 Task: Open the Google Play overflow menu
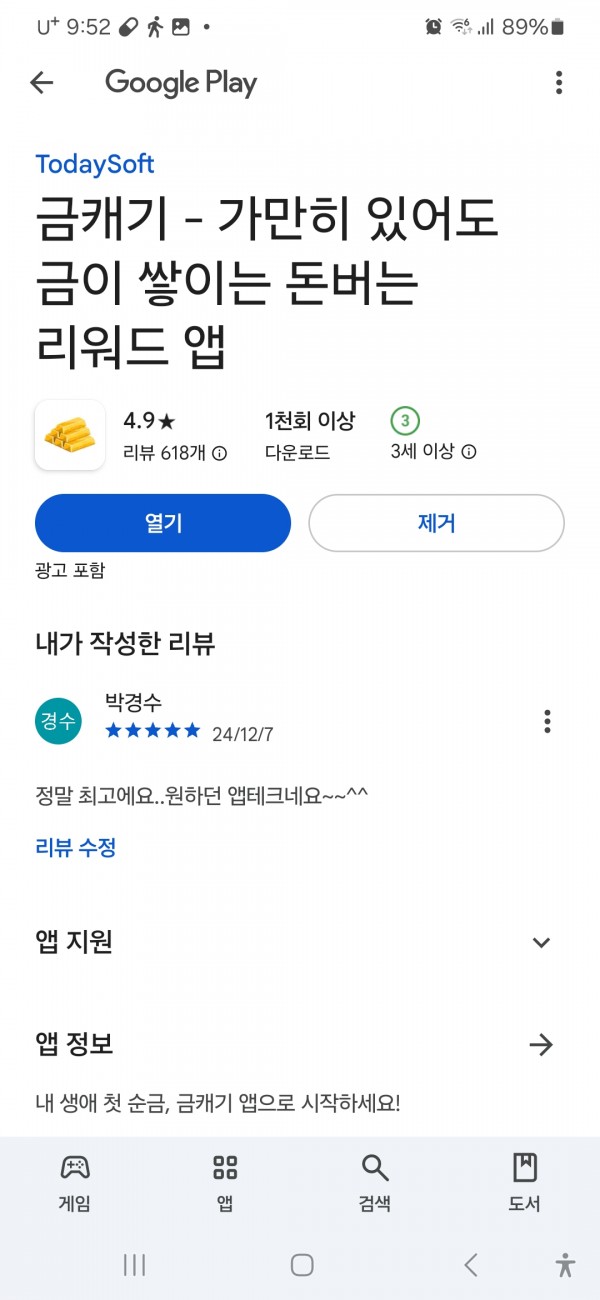pos(558,83)
